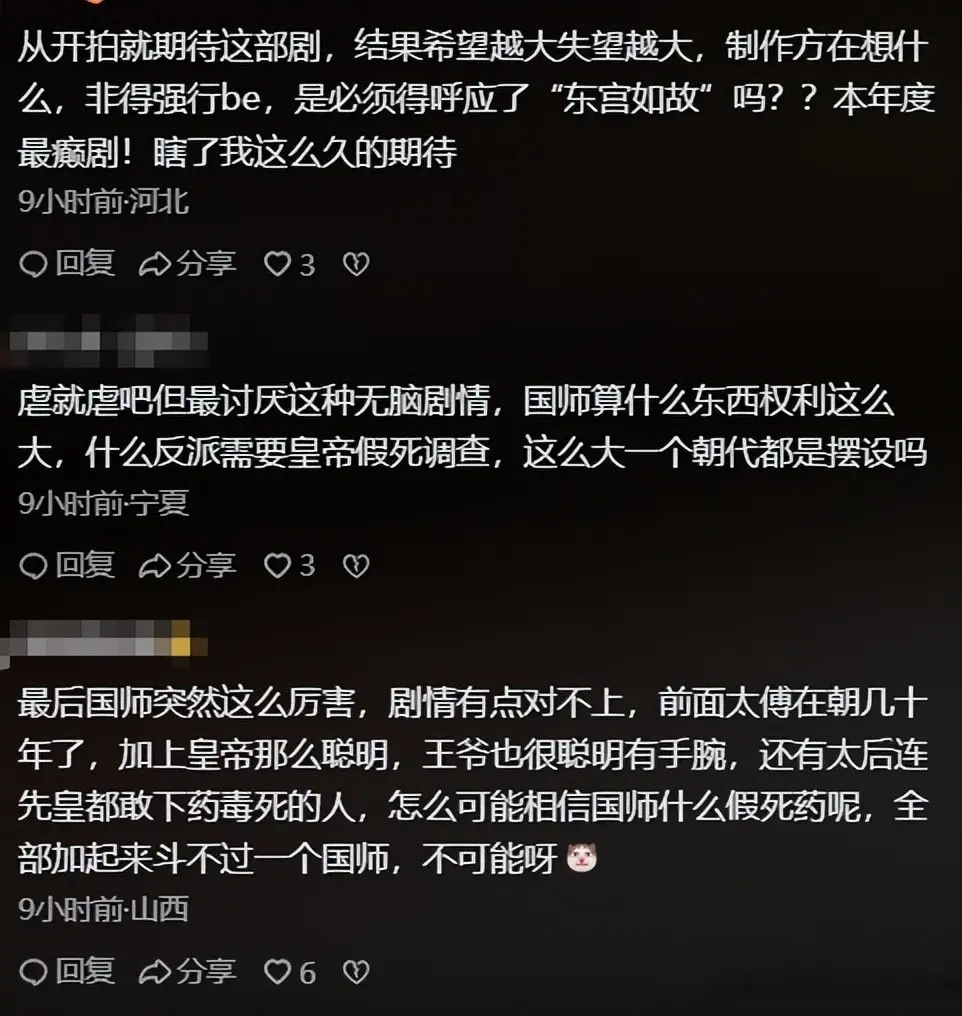Viewport: 962px width, 1016px height.
Task: Like the 宁夏 comment about 皇帝假死
Action: point(277,567)
